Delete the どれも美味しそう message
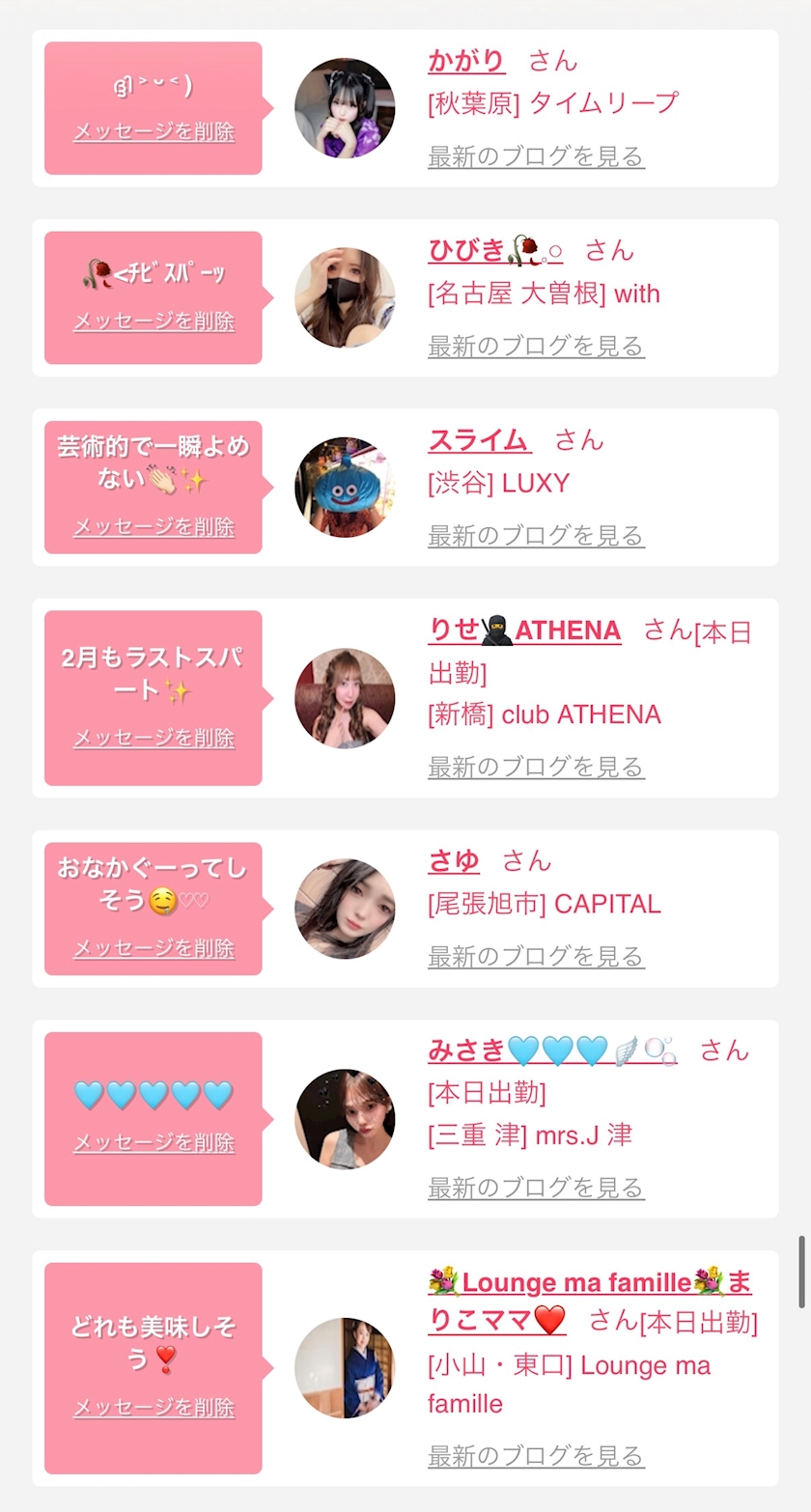The height and width of the screenshot is (1512, 811). pyautogui.click(x=154, y=1409)
